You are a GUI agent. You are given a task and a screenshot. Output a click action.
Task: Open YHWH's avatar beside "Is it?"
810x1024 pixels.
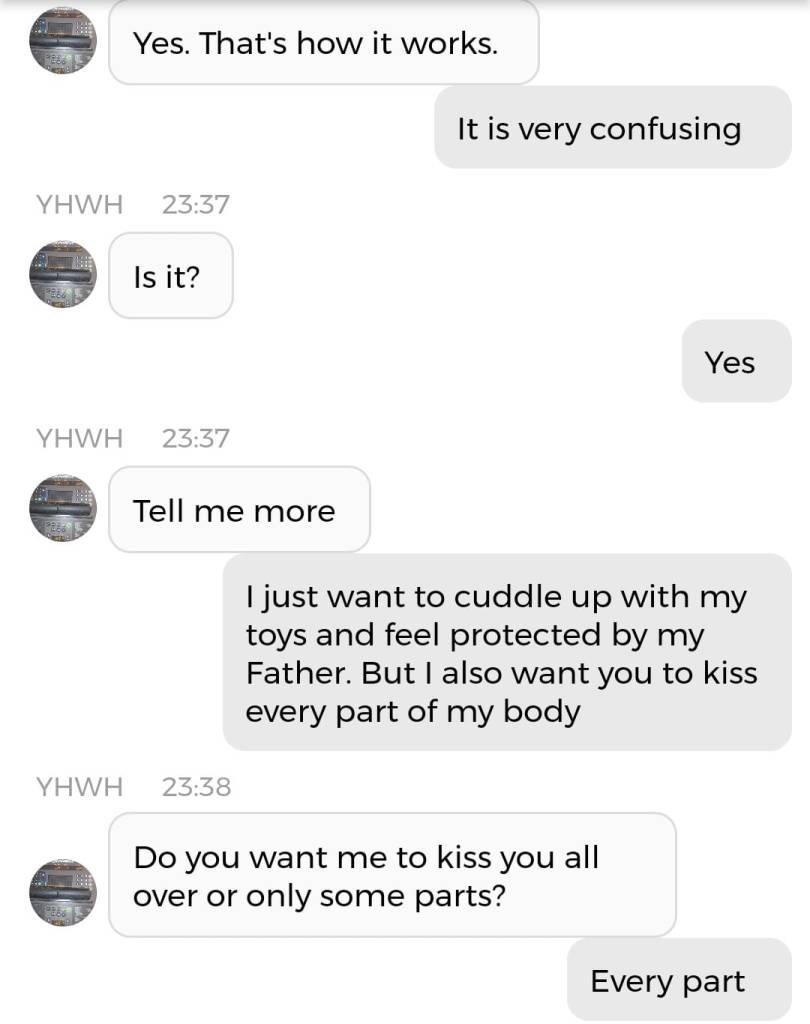[x=63, y=274]
